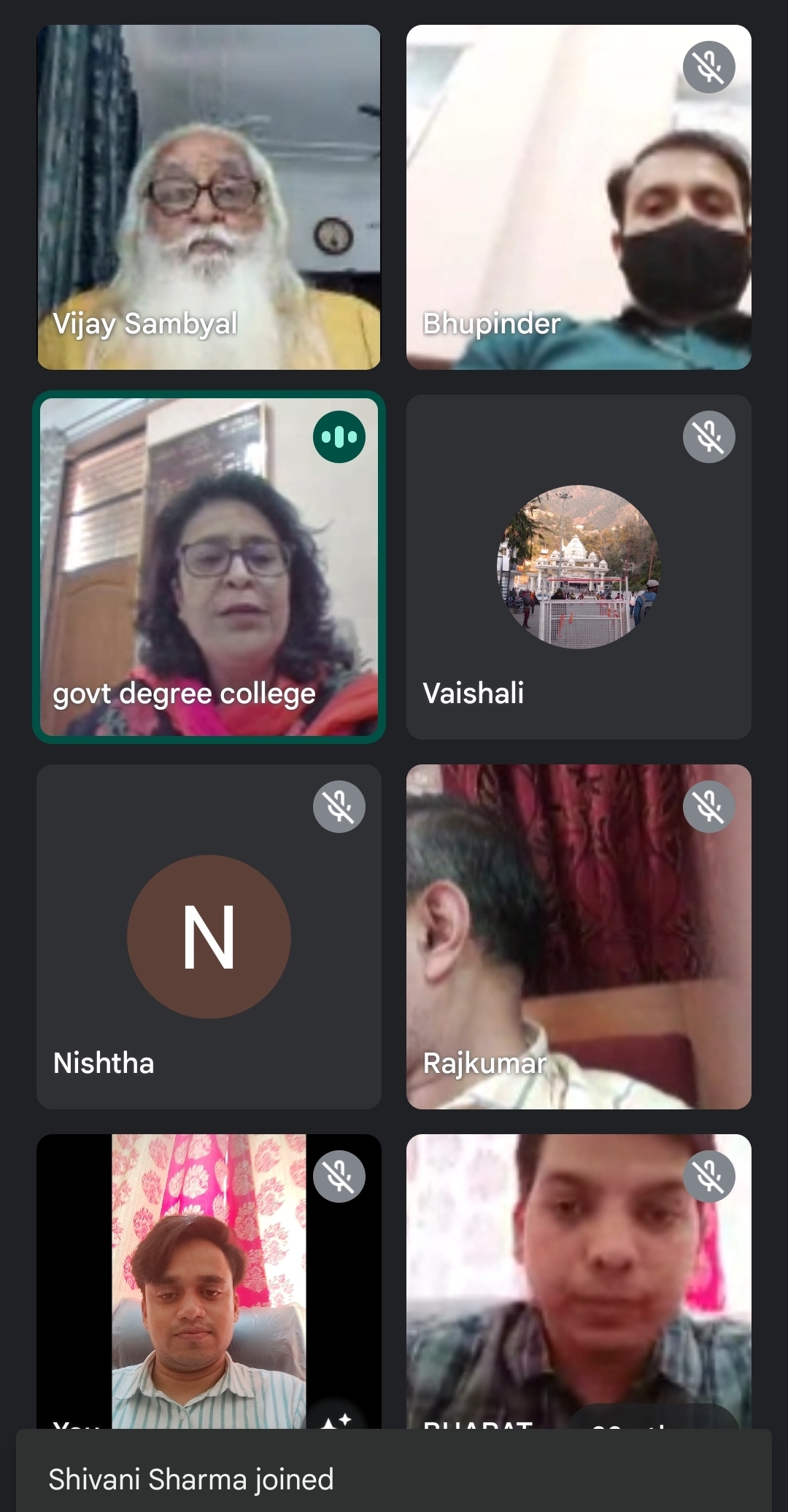Tap the govt degree college speaker tile
Viewport: 788px width, 1512px height.
(x=209, y=567)
